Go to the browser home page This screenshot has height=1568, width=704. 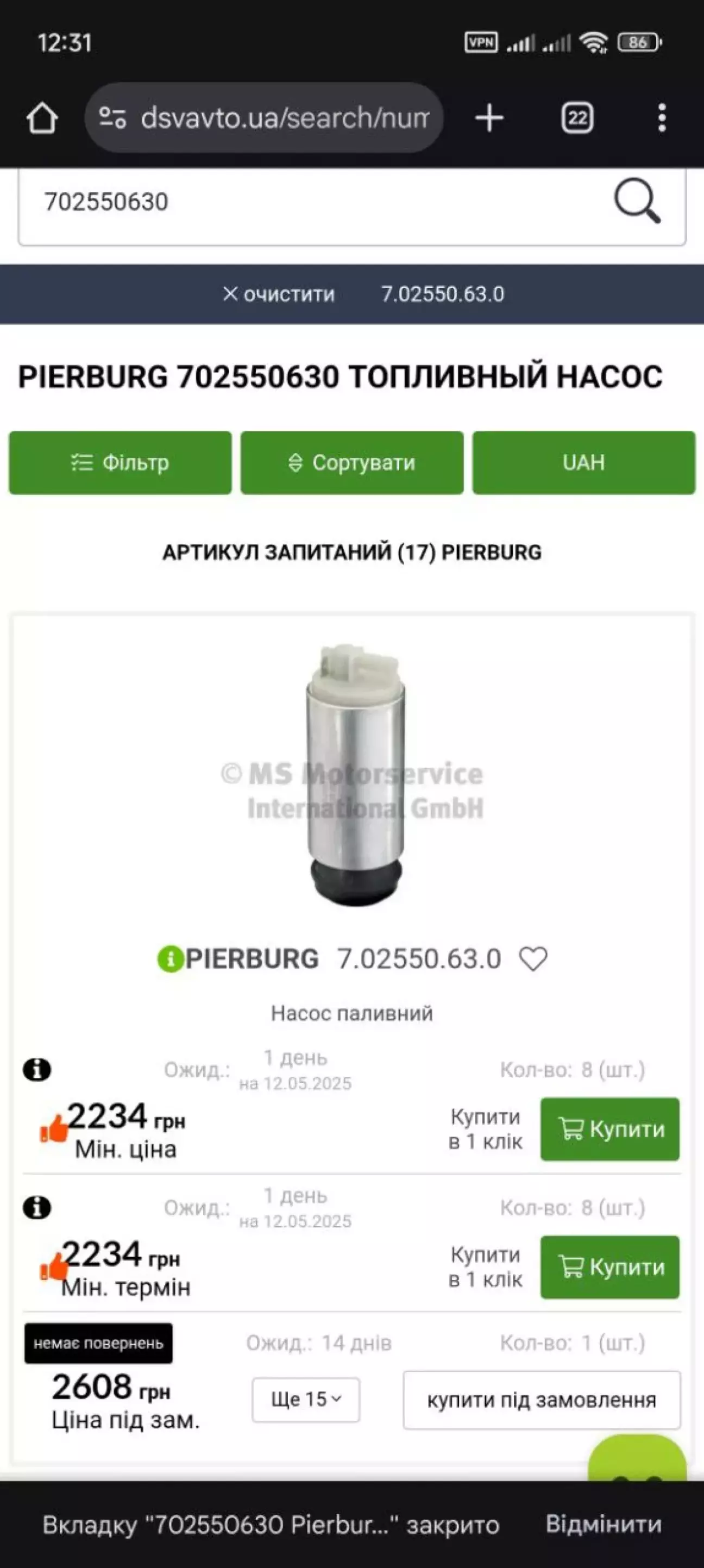point(42,117)
